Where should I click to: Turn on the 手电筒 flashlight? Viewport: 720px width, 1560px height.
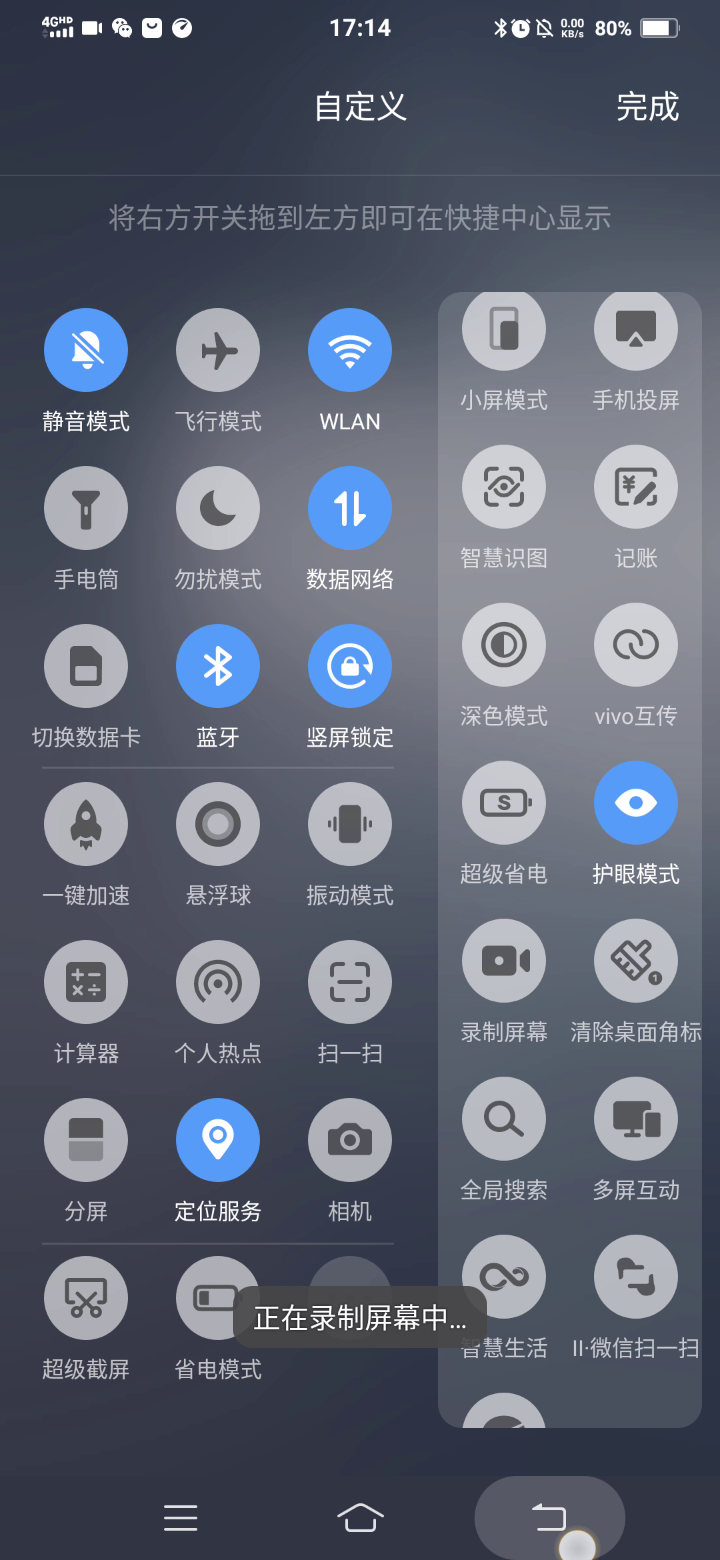tap(86, 508)
